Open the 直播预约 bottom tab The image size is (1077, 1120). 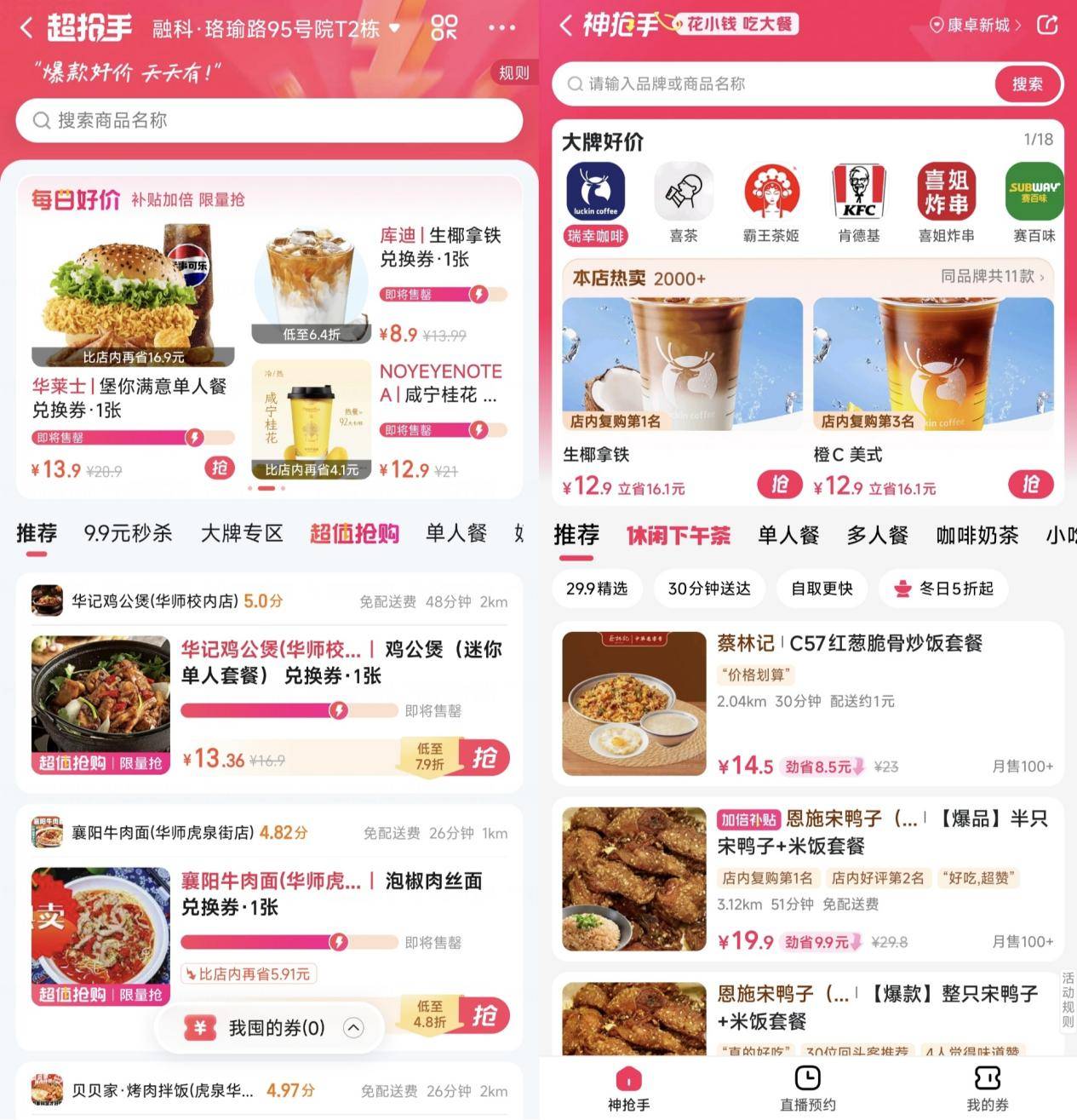click(x=807, y=1088)
